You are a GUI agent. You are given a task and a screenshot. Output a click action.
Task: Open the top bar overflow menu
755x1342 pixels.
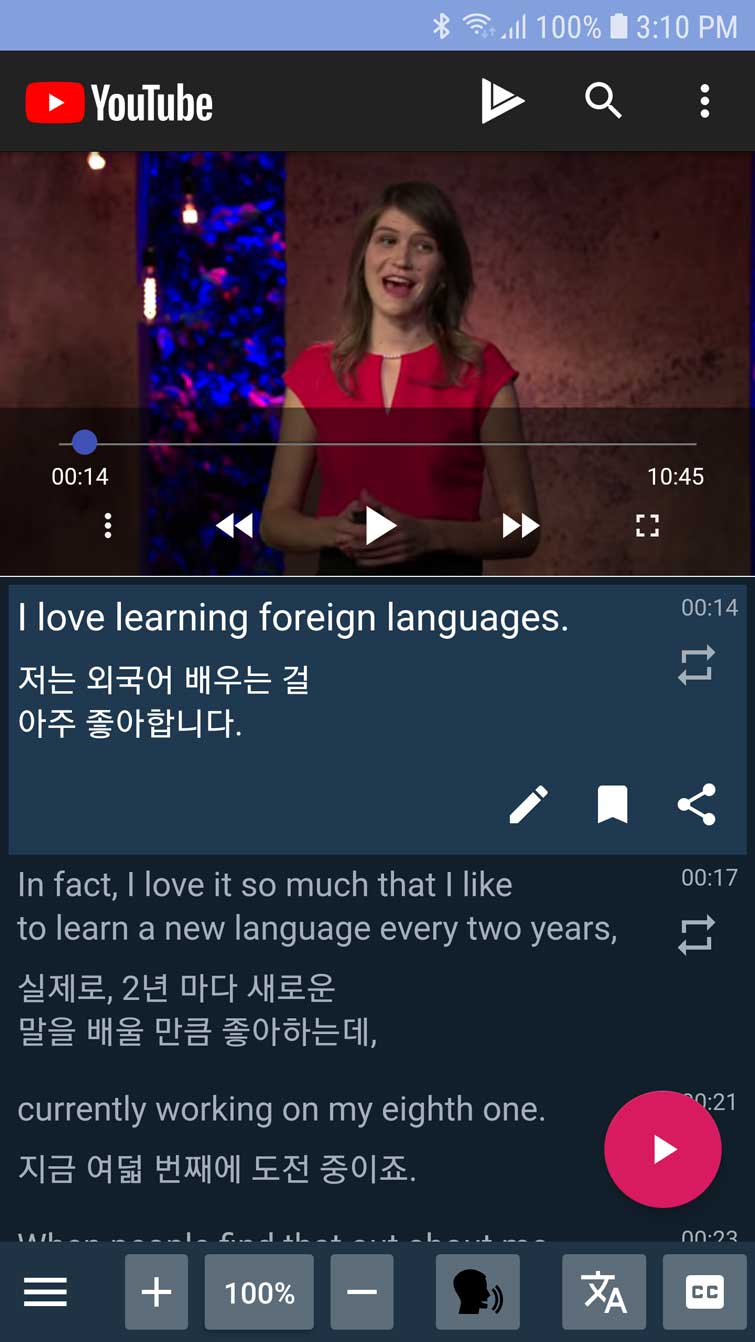click(x=705, y=101)
